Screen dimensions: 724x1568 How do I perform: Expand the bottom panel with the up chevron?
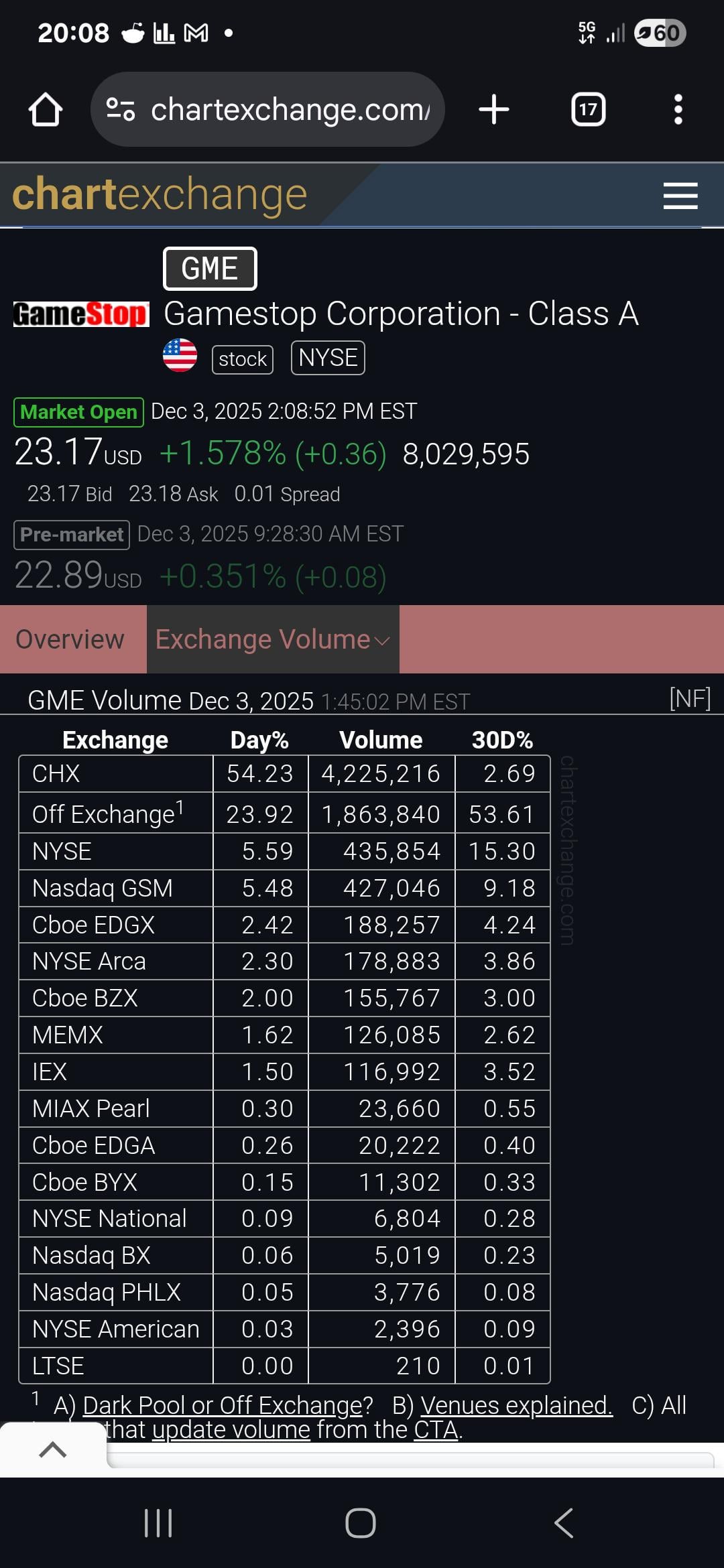[x=53, y=1450]
